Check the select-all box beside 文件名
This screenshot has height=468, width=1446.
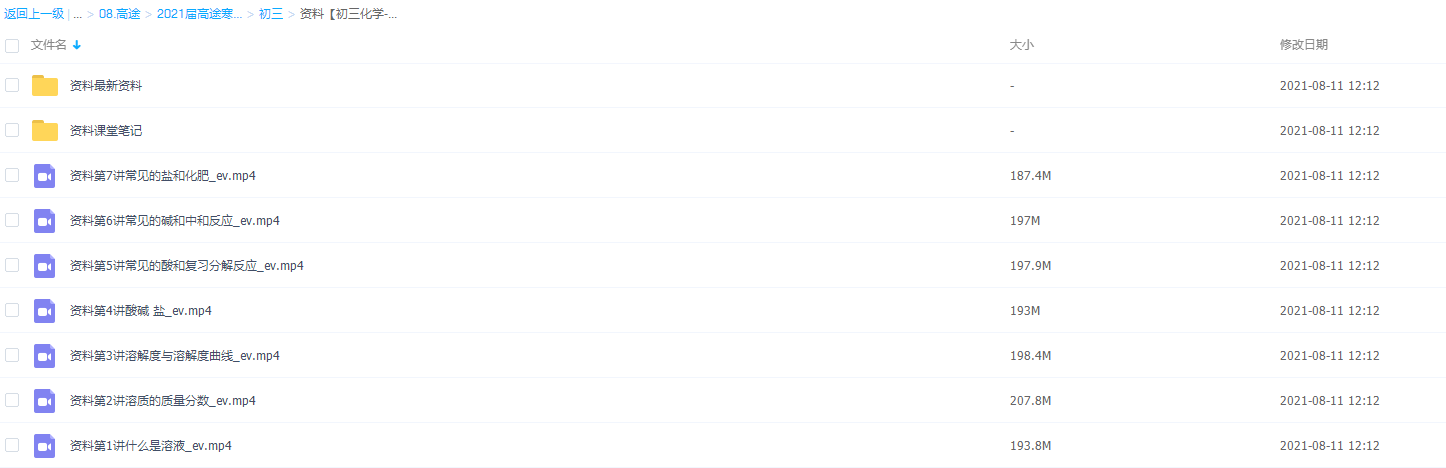[12, 45]
